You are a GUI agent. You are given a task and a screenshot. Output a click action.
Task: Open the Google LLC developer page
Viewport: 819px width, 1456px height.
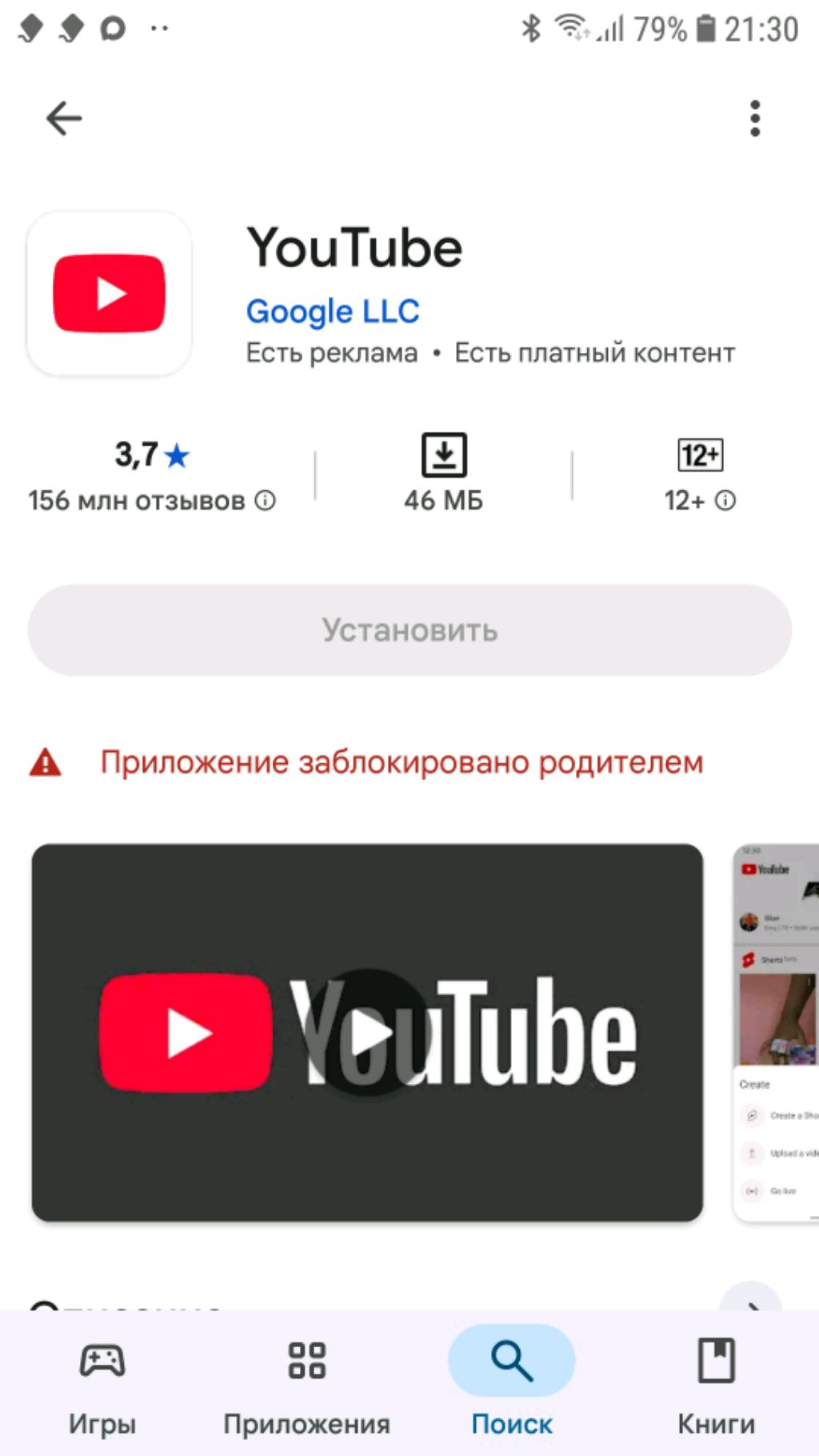coord(333,311)
